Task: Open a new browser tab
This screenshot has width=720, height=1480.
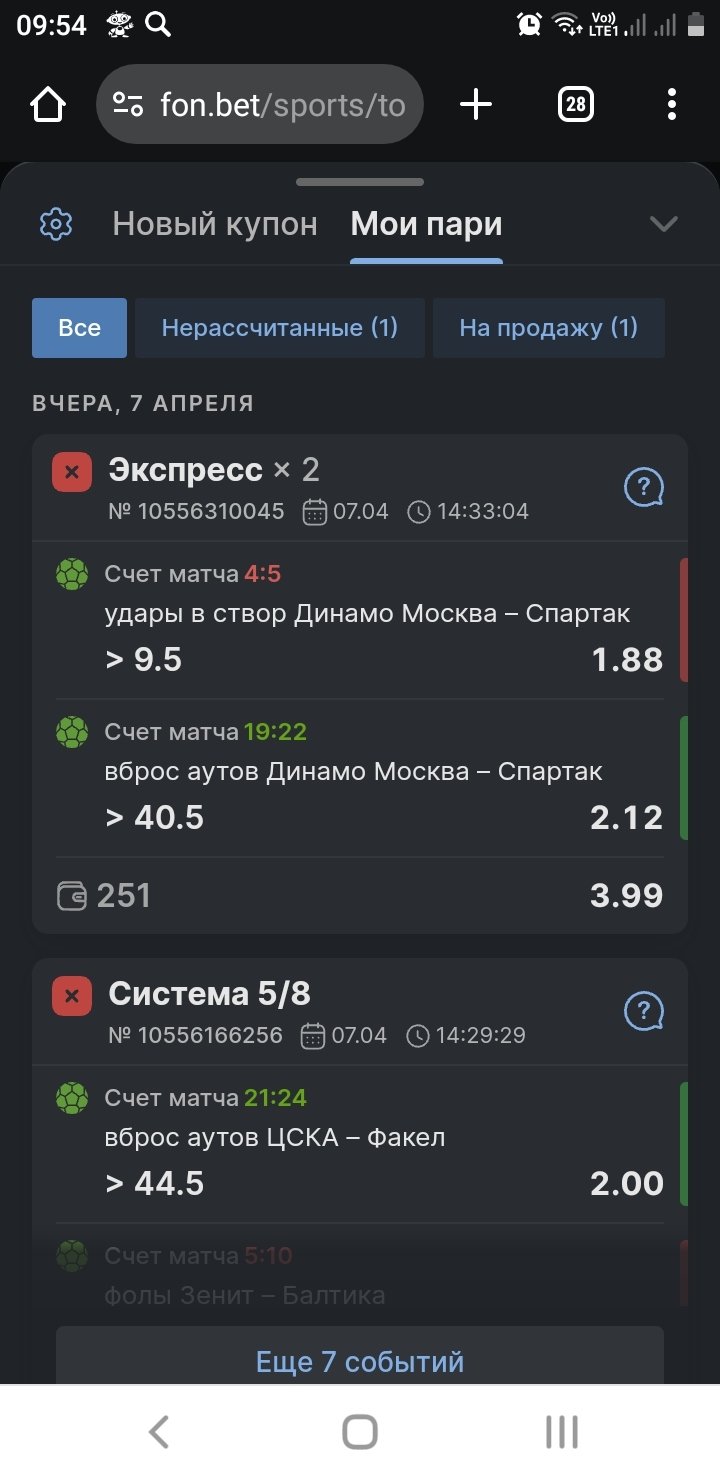Action: [x=476, y=104]
